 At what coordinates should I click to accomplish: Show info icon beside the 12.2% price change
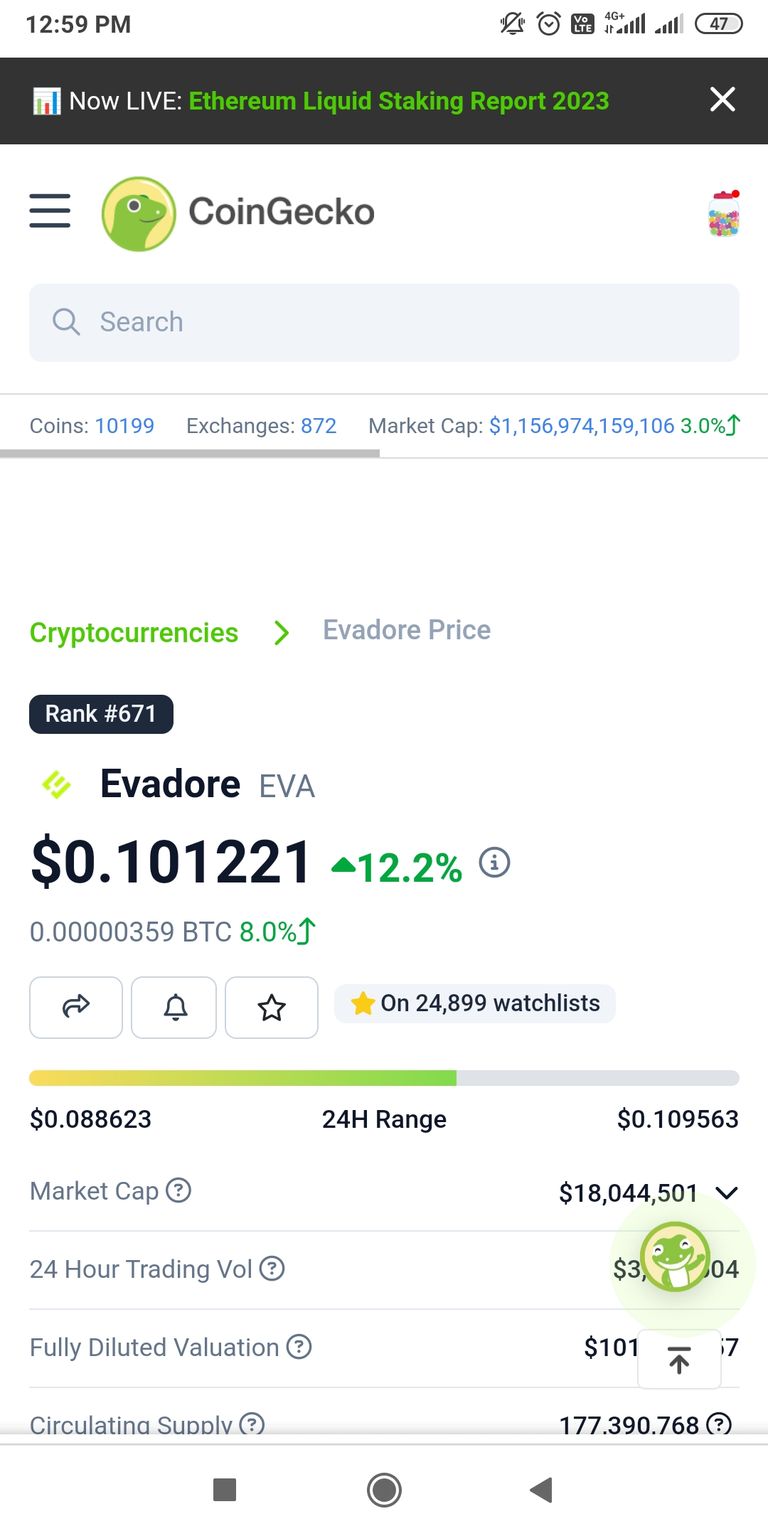coord(495,863)
